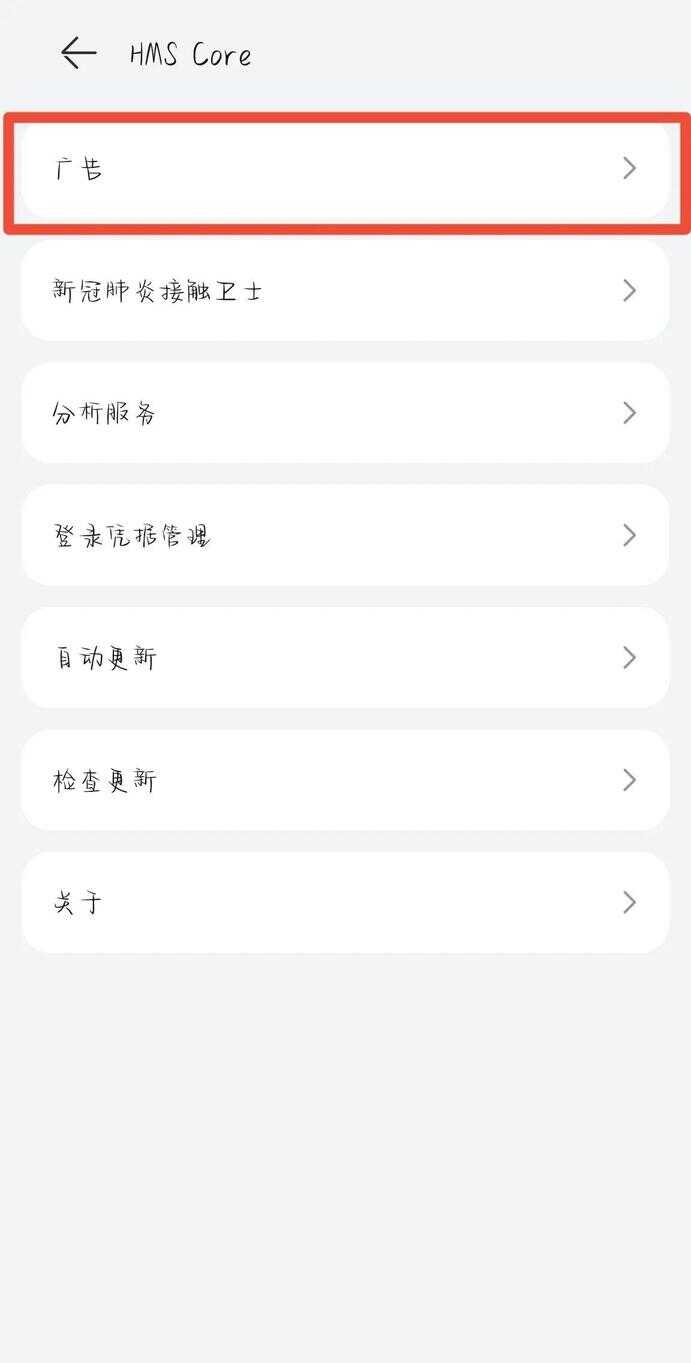Screen dimensions: 691x1363
Task: Open the 广告 settings row
Action: [x=345, y=169]
